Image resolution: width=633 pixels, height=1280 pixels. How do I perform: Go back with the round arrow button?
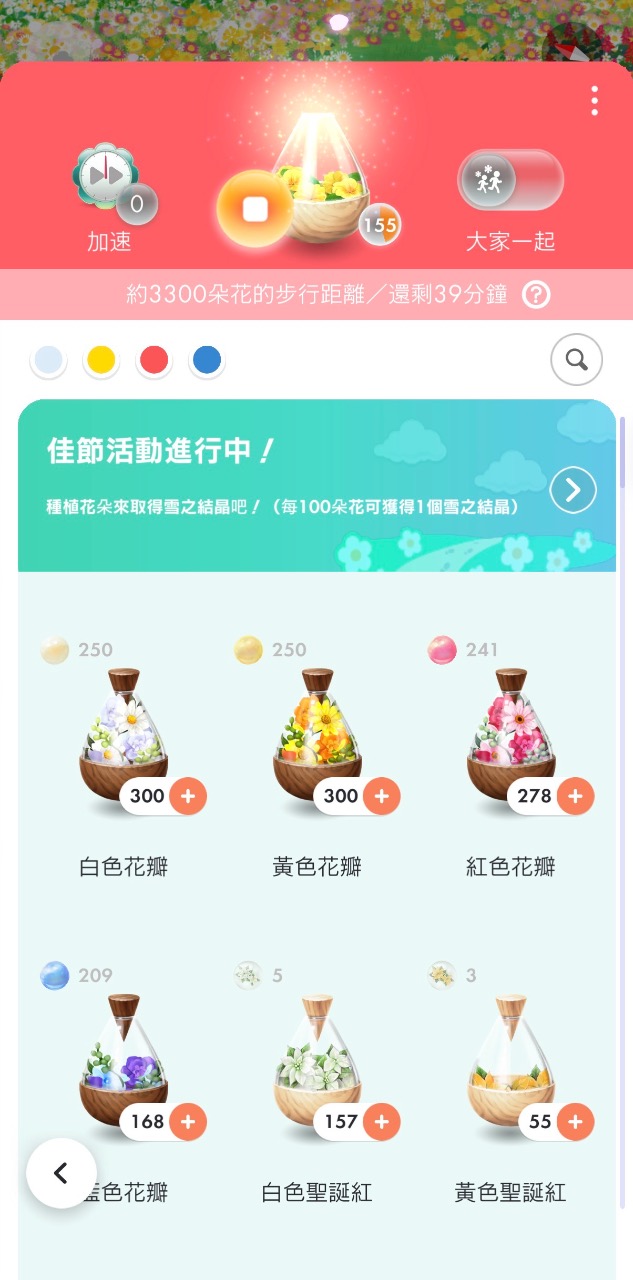61,1173
